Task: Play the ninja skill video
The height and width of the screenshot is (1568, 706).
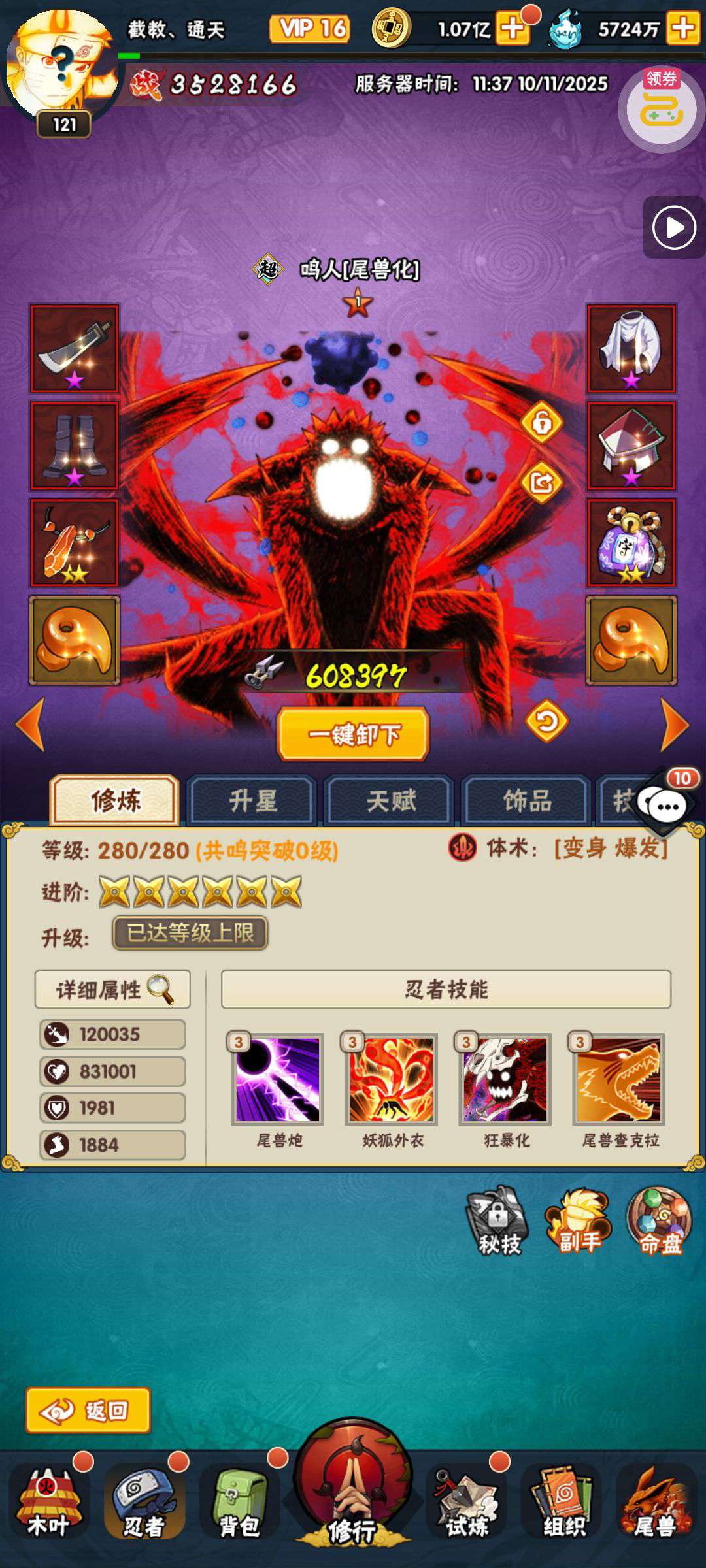Action: 674,227
